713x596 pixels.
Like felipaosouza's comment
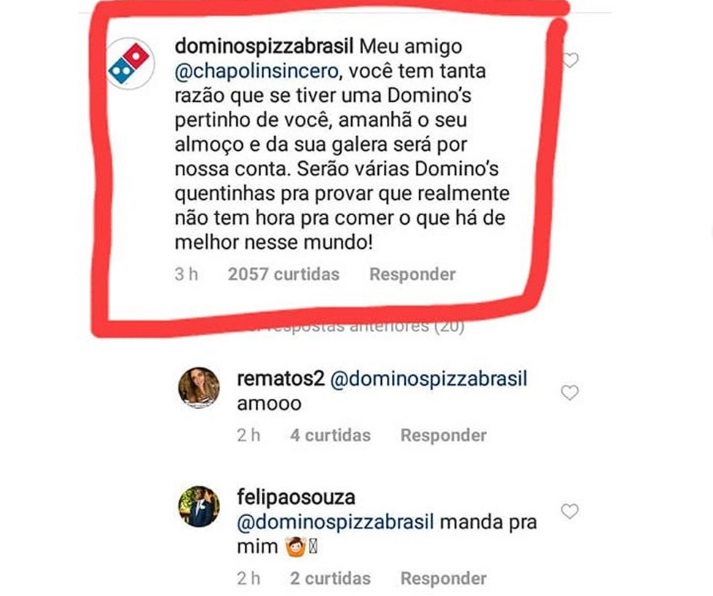569,511
